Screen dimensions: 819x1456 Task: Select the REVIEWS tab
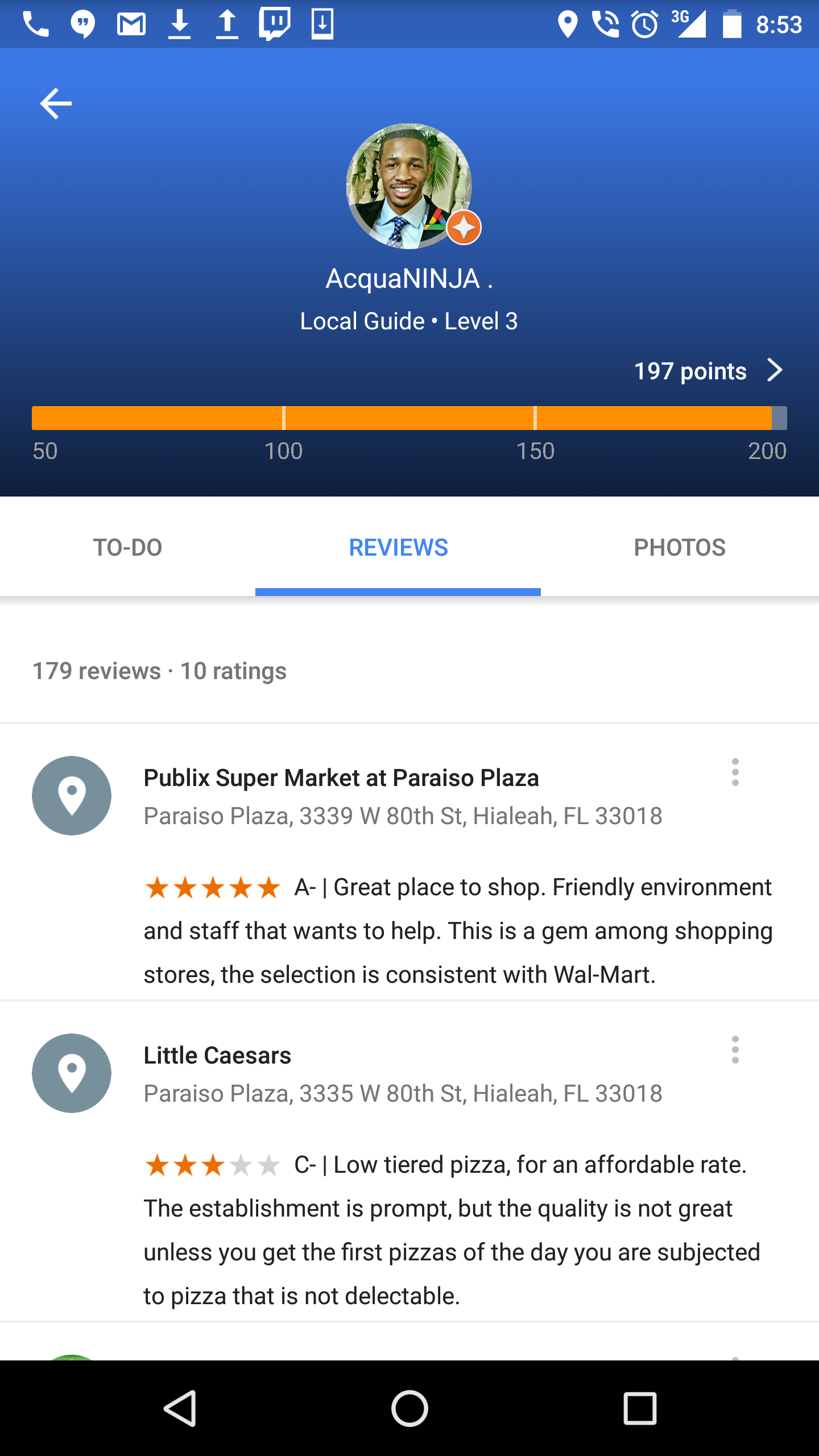coord(398,548)
